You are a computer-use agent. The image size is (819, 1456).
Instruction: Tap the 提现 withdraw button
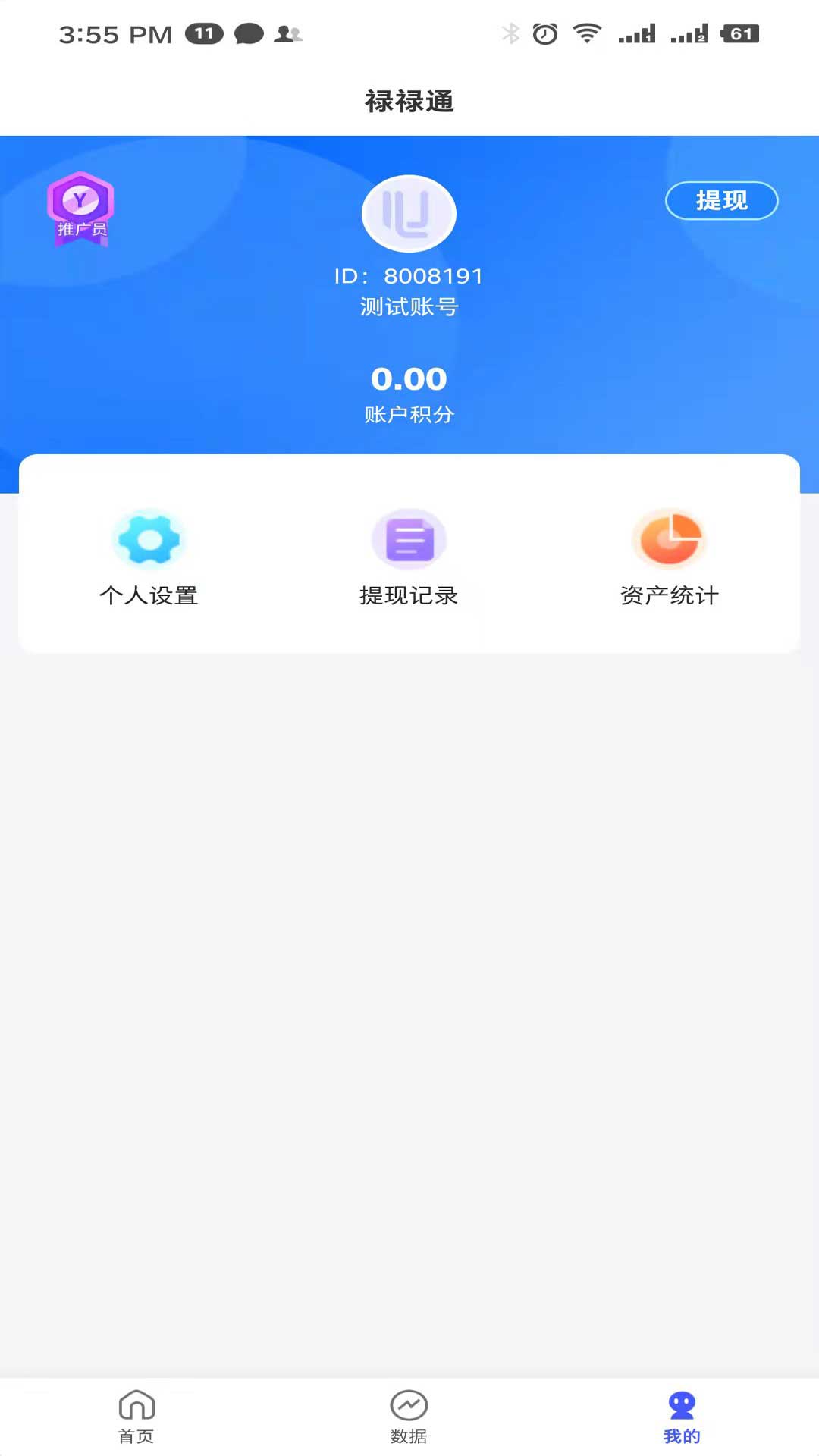pos(721,201)
